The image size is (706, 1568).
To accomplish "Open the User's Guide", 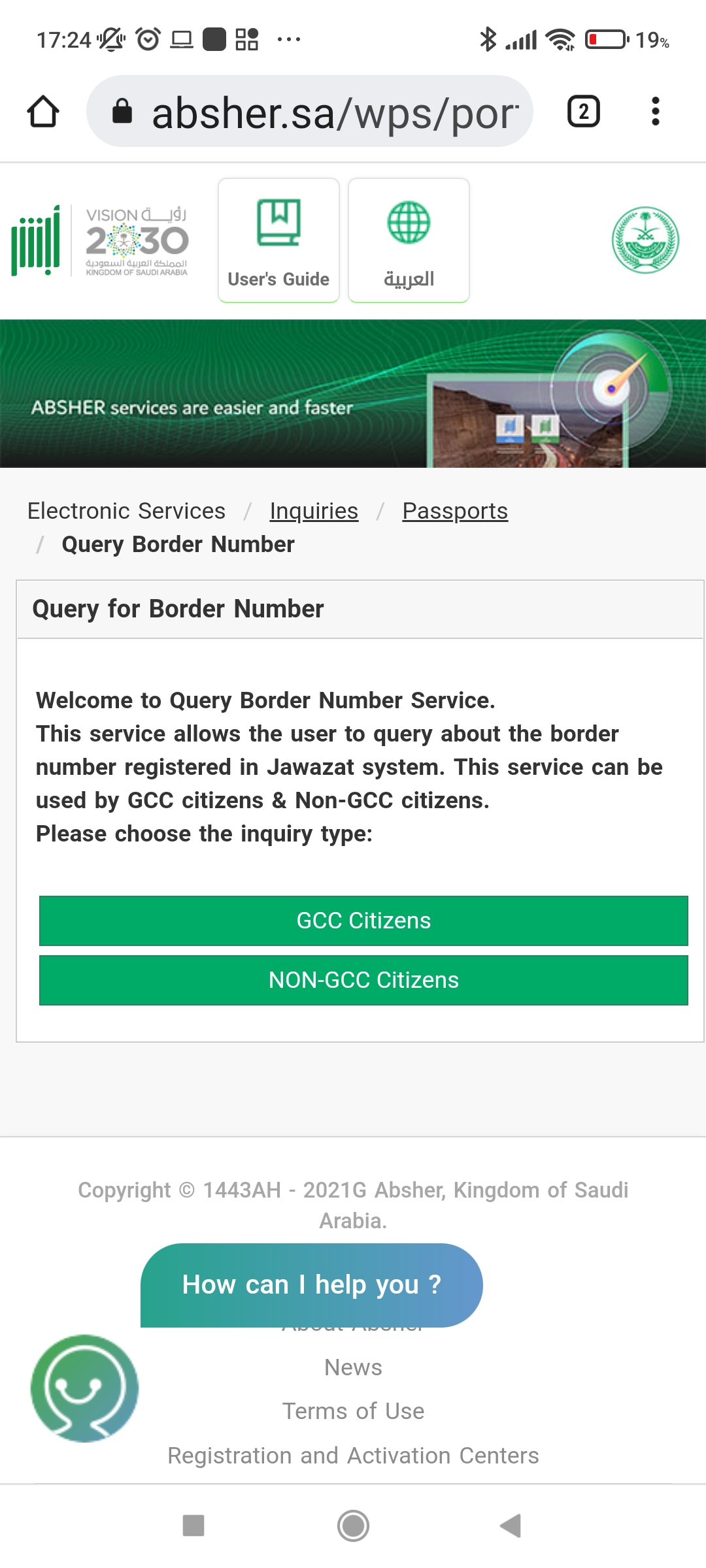I will tap(278, 240).
